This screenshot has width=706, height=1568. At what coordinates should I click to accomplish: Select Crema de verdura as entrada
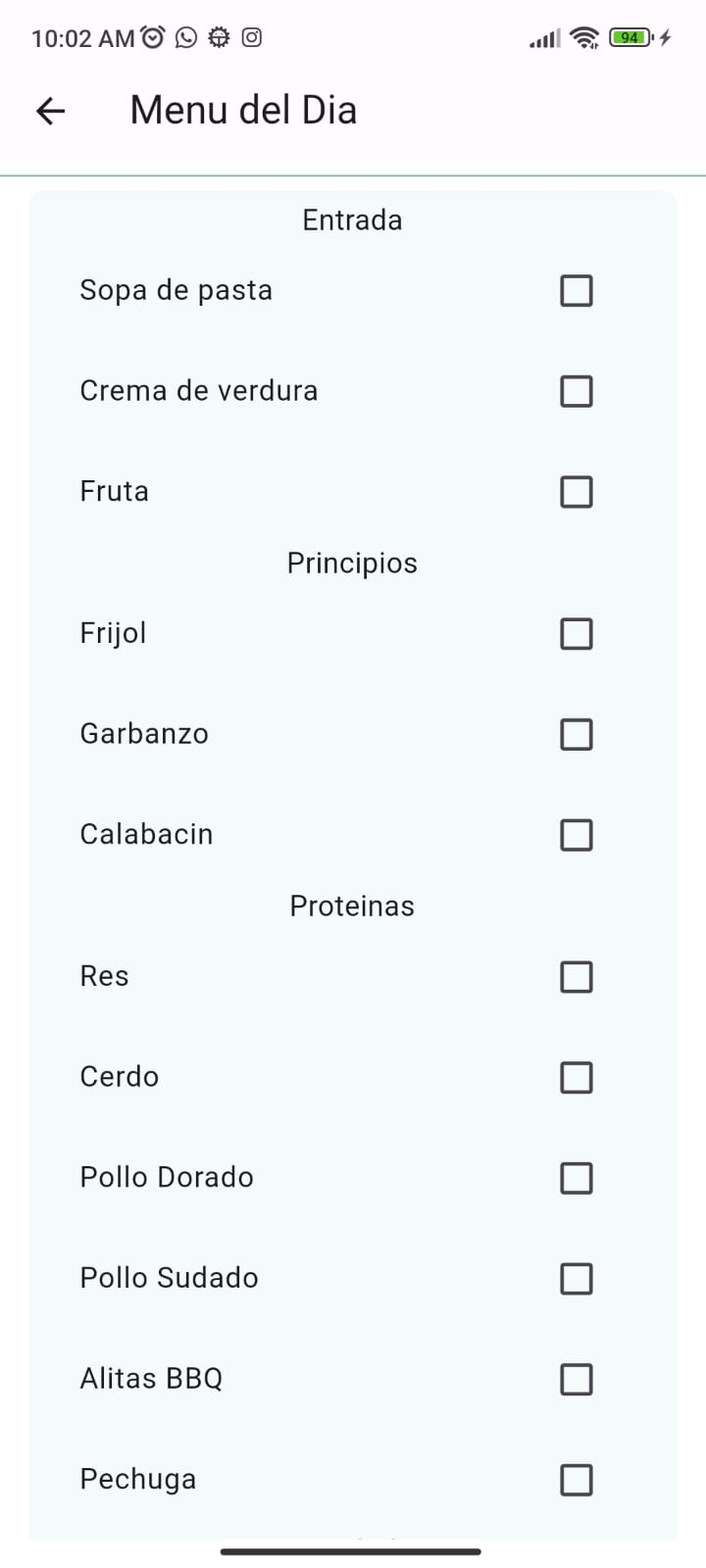[577, 391]
